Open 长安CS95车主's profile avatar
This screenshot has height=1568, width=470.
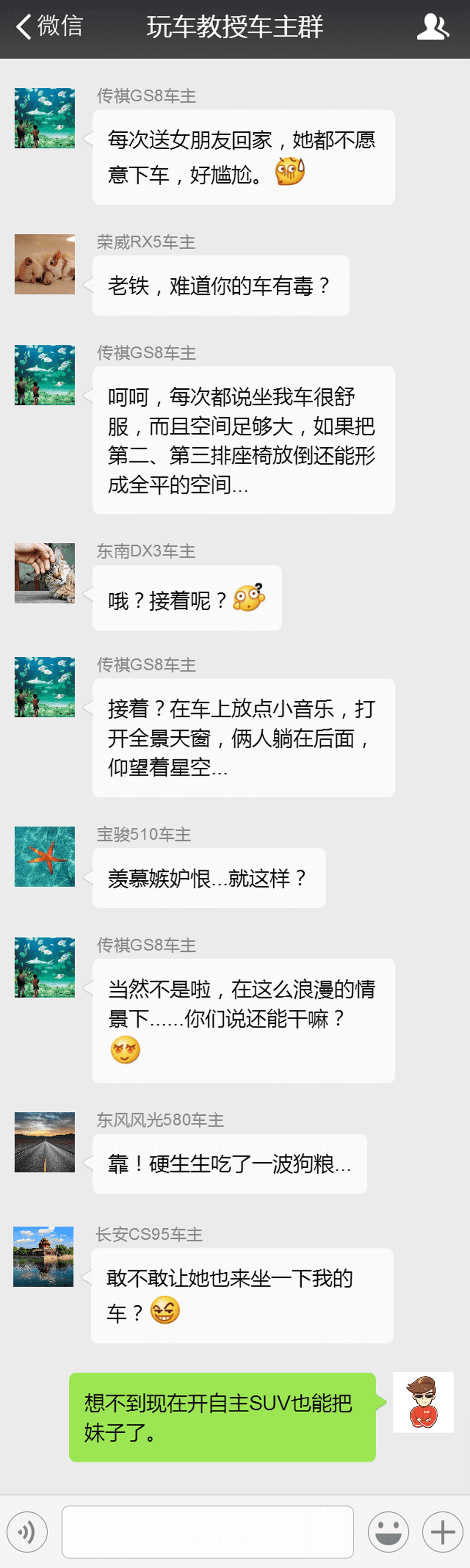(x=44, y=1256)
